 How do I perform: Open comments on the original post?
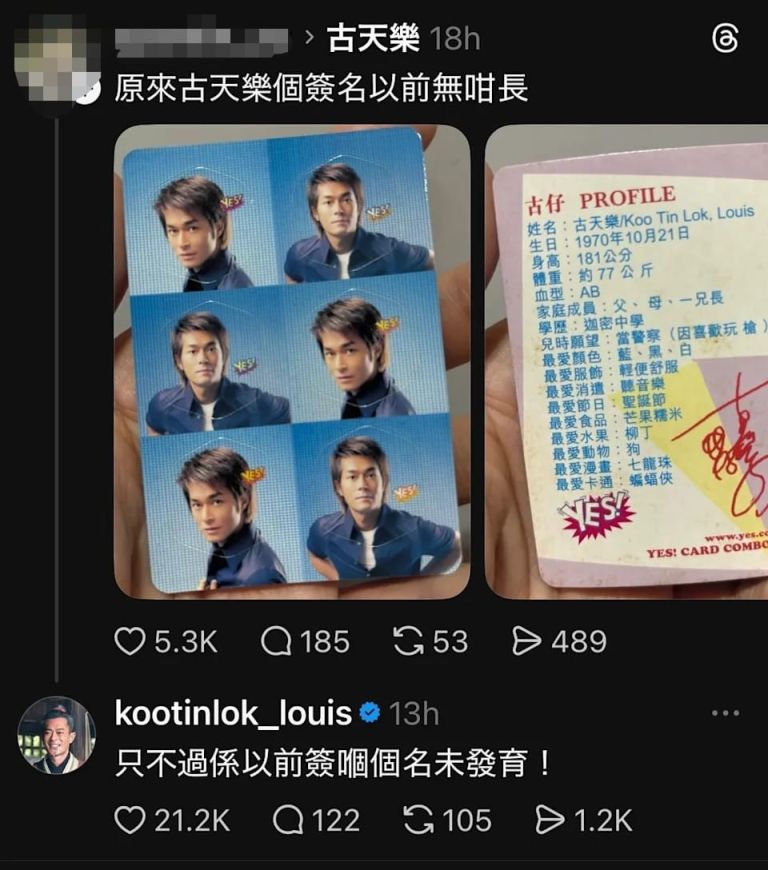pyautogui.click(x=277, y=641)
